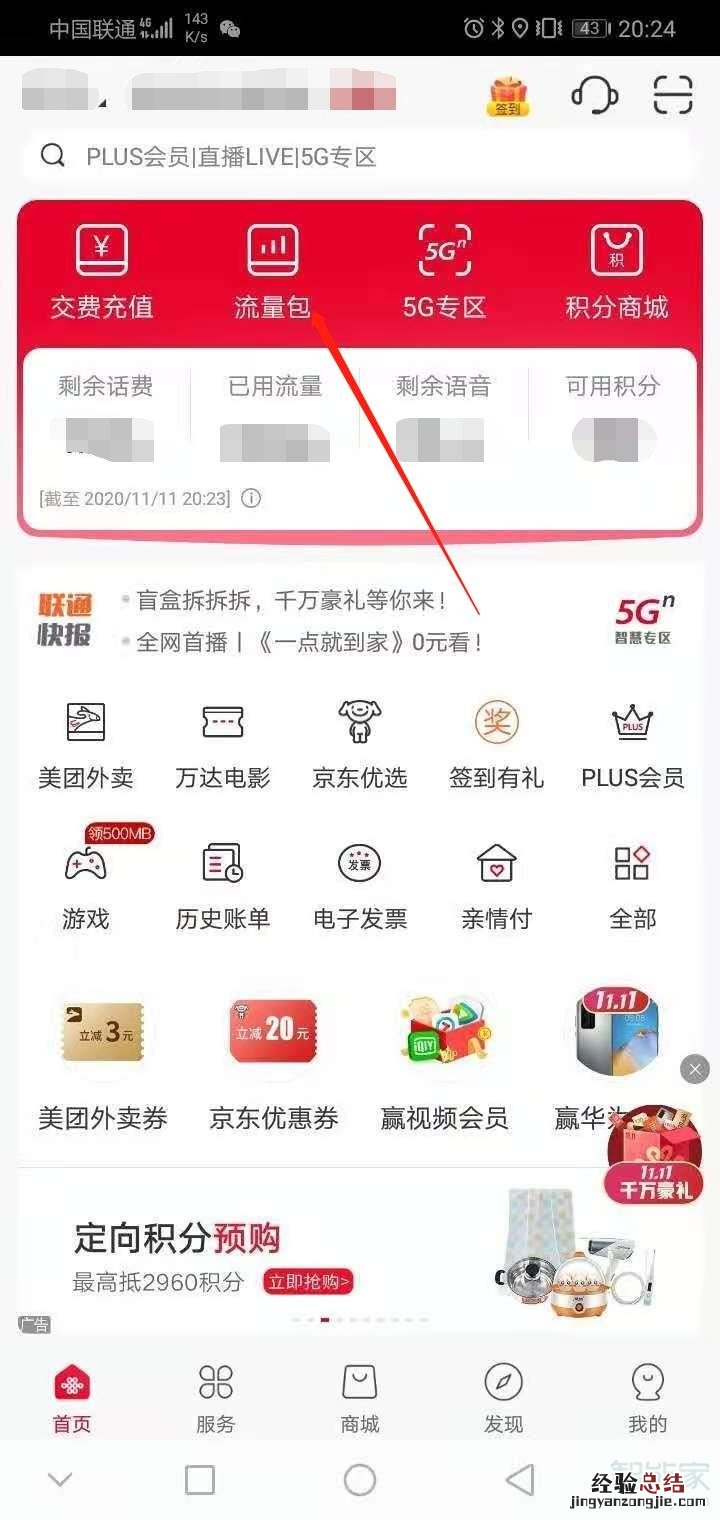Go back with system back button
720x1520 pixels.
(x=519, y=1479)
